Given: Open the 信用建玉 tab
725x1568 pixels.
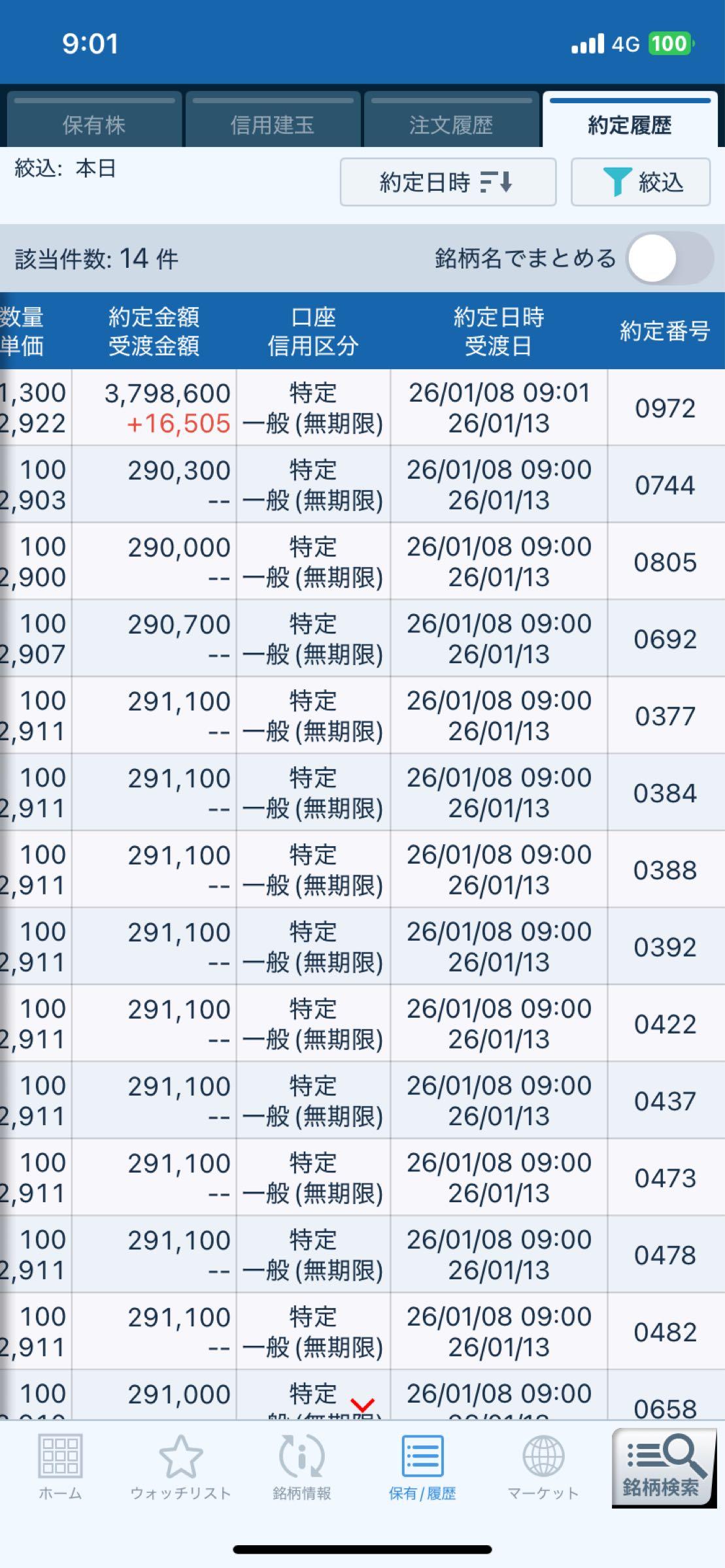Looking at the screenshot, I should [272, 123].
